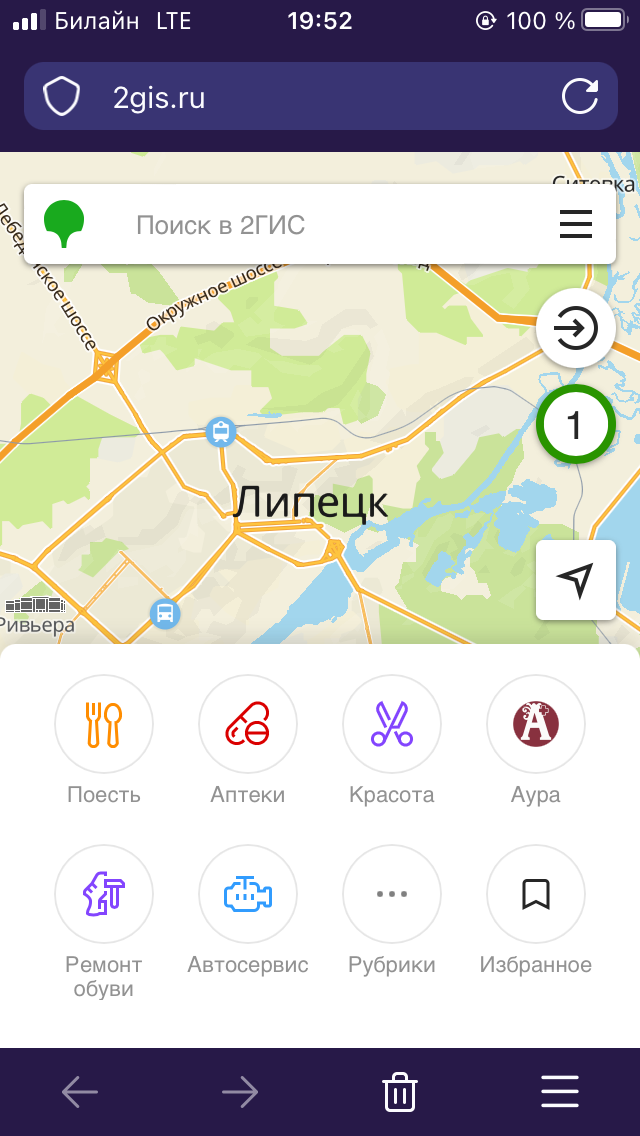640x1136 pixels.
Task: Go back in the browser
Action: tap(80, 1092)
